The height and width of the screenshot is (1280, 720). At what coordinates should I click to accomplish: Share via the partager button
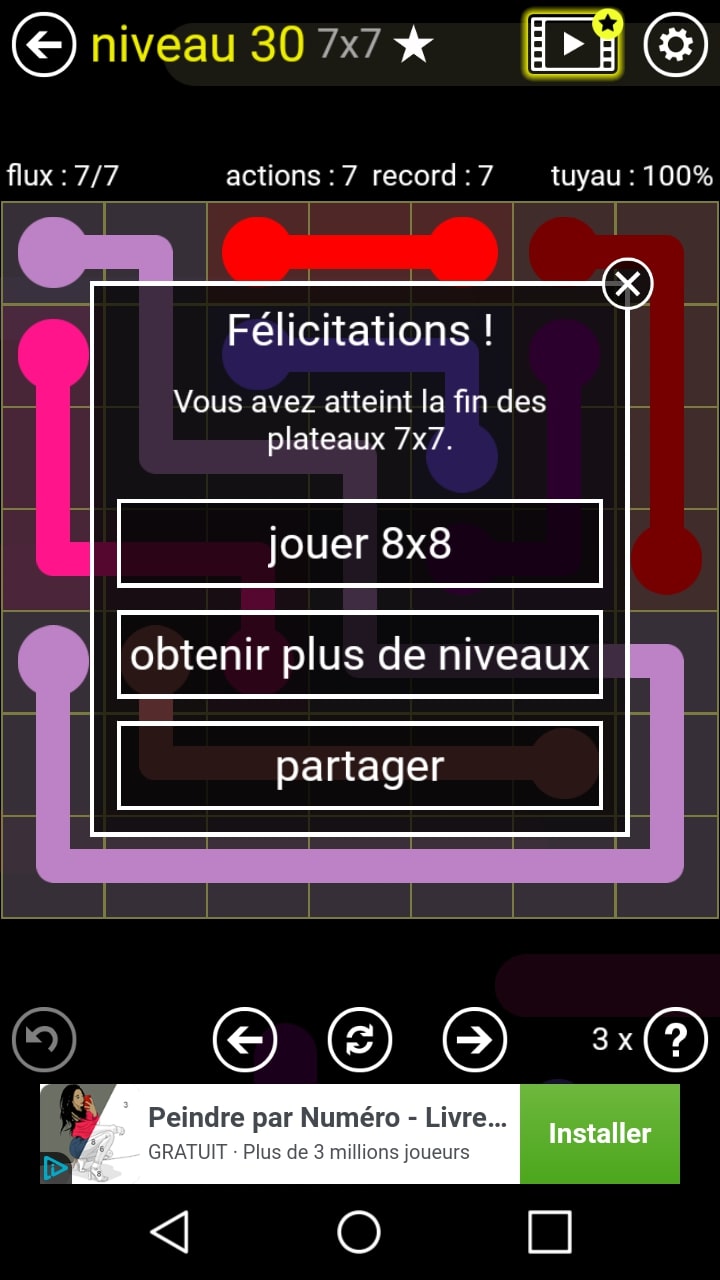click(360, 766)
